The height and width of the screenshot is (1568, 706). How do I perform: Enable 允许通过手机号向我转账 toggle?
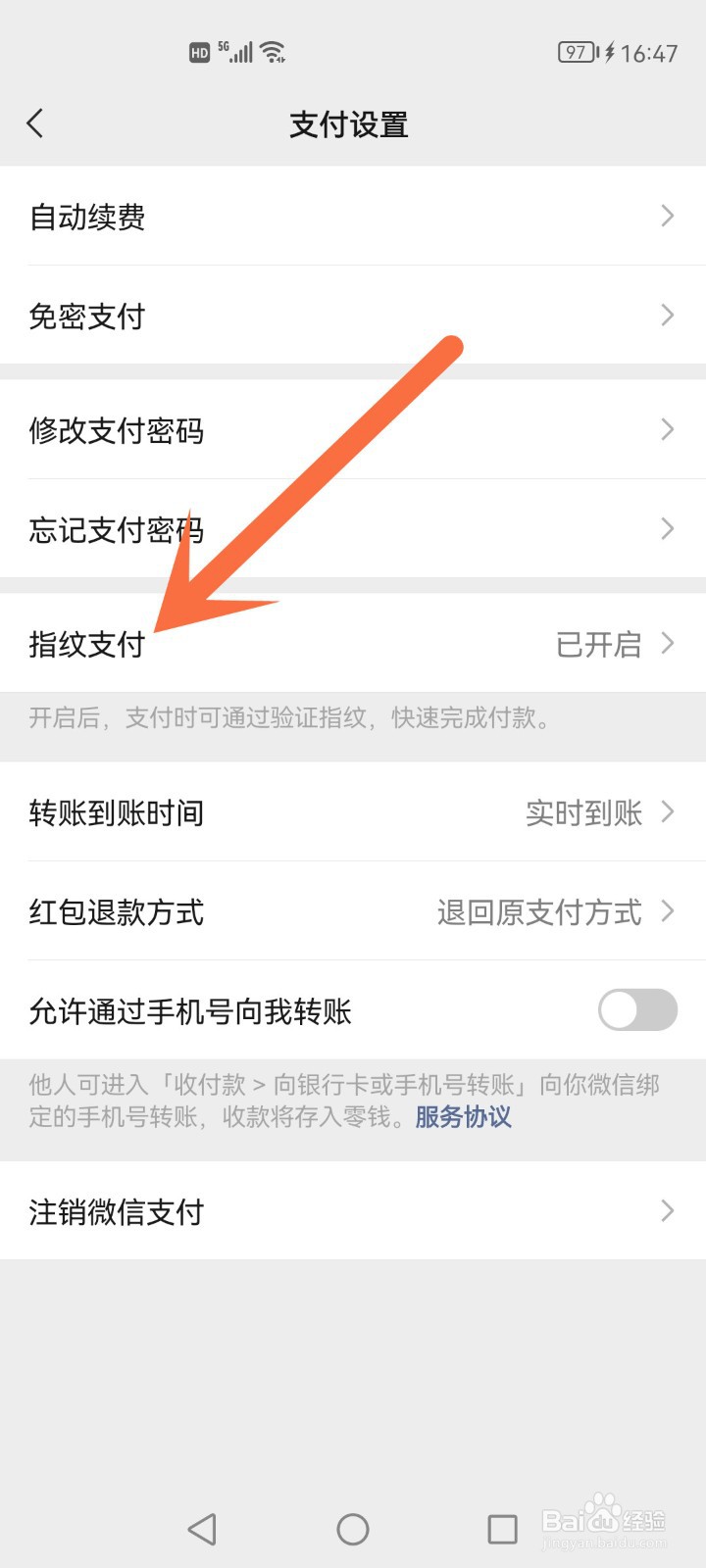click(x=636, y=1010)
